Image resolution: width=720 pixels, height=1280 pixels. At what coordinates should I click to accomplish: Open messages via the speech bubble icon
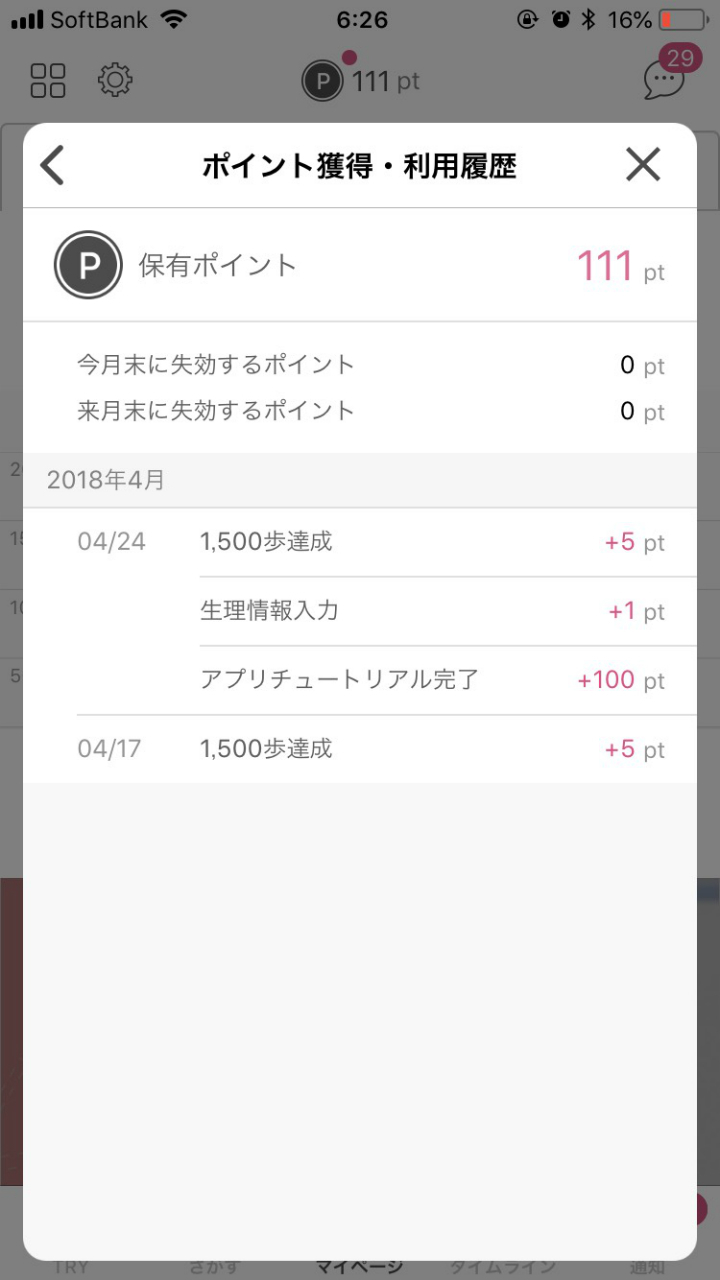(664, 80)
